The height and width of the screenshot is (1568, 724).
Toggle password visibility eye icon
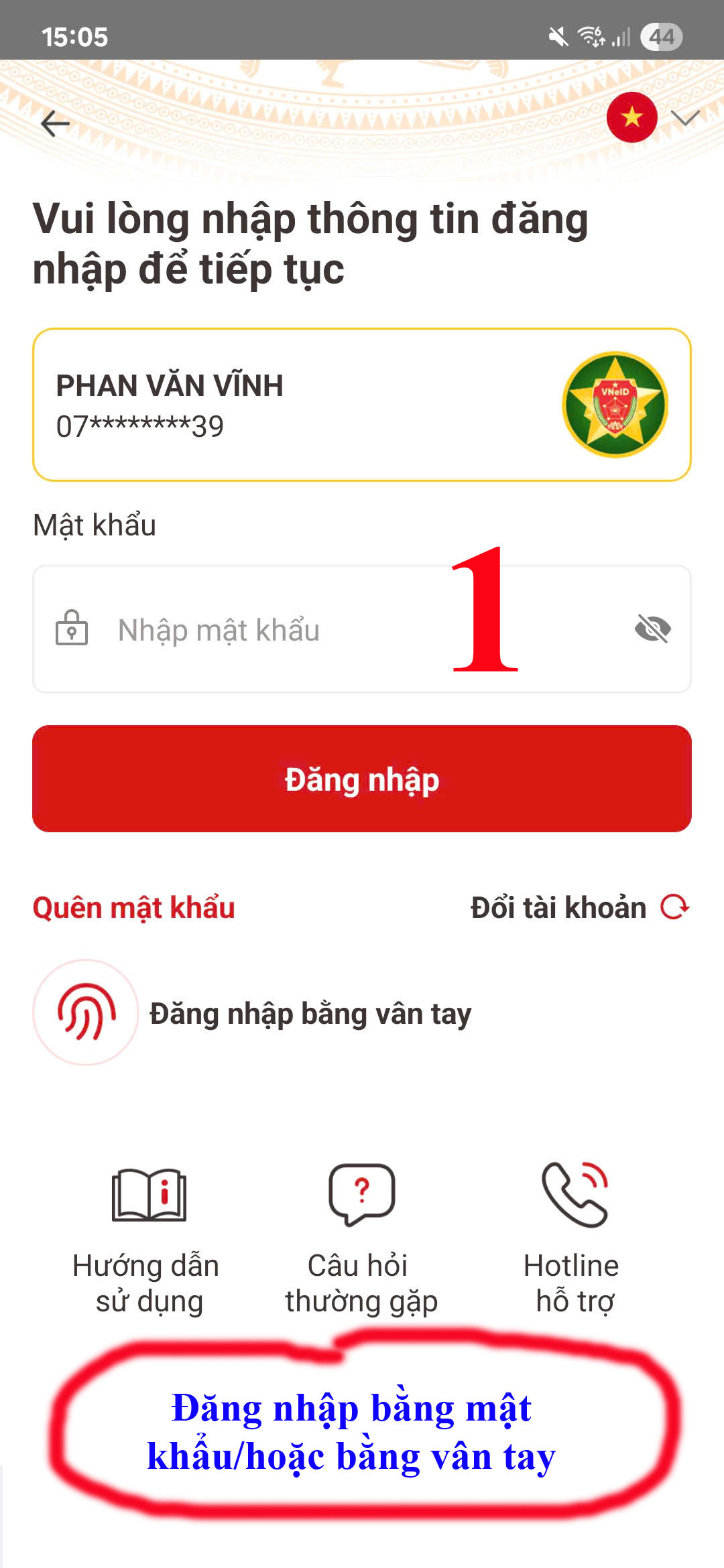click(x=652, y=629)
